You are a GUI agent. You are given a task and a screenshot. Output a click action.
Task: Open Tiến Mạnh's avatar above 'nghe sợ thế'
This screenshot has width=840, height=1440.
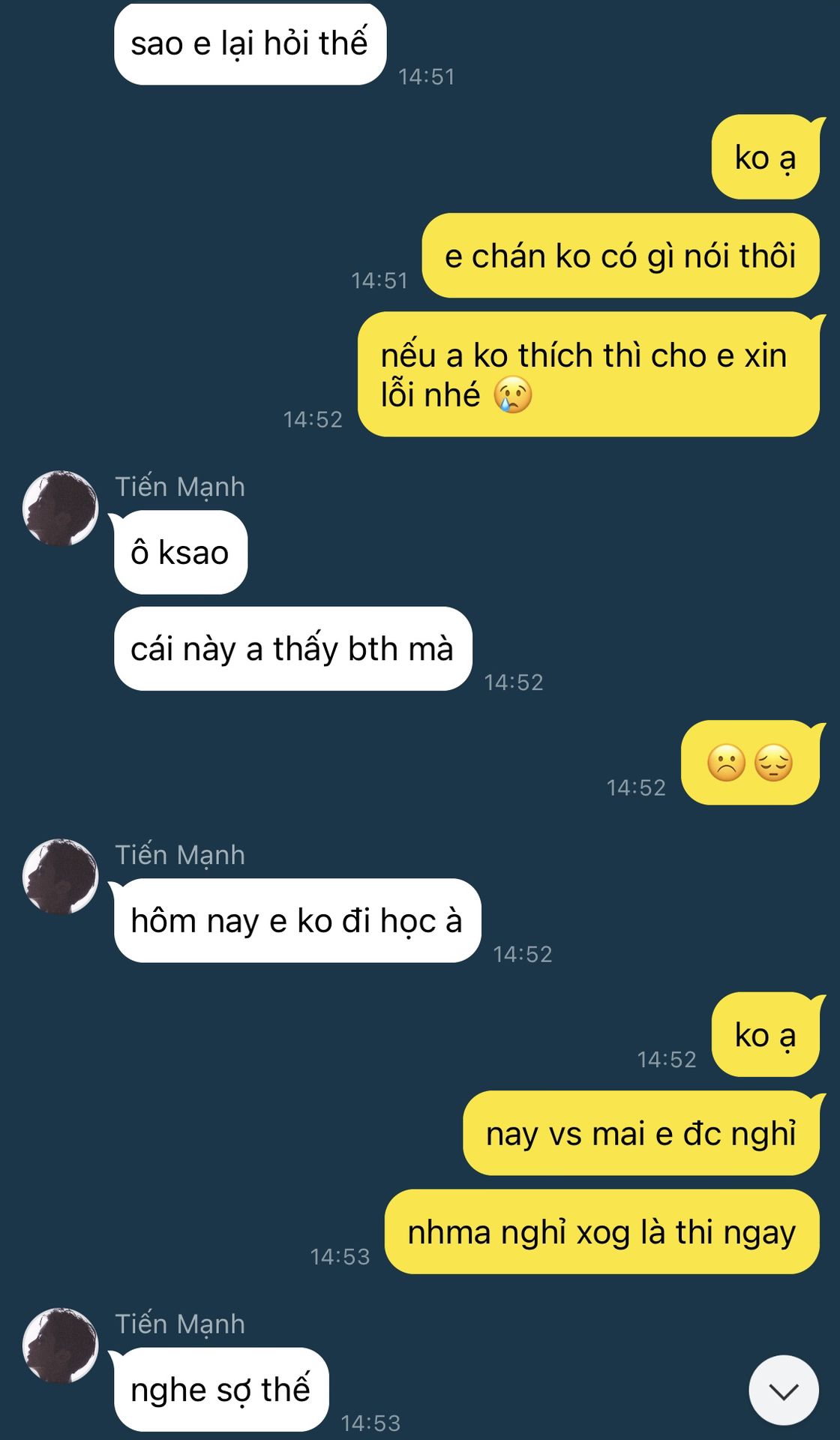coord(60,1345)
